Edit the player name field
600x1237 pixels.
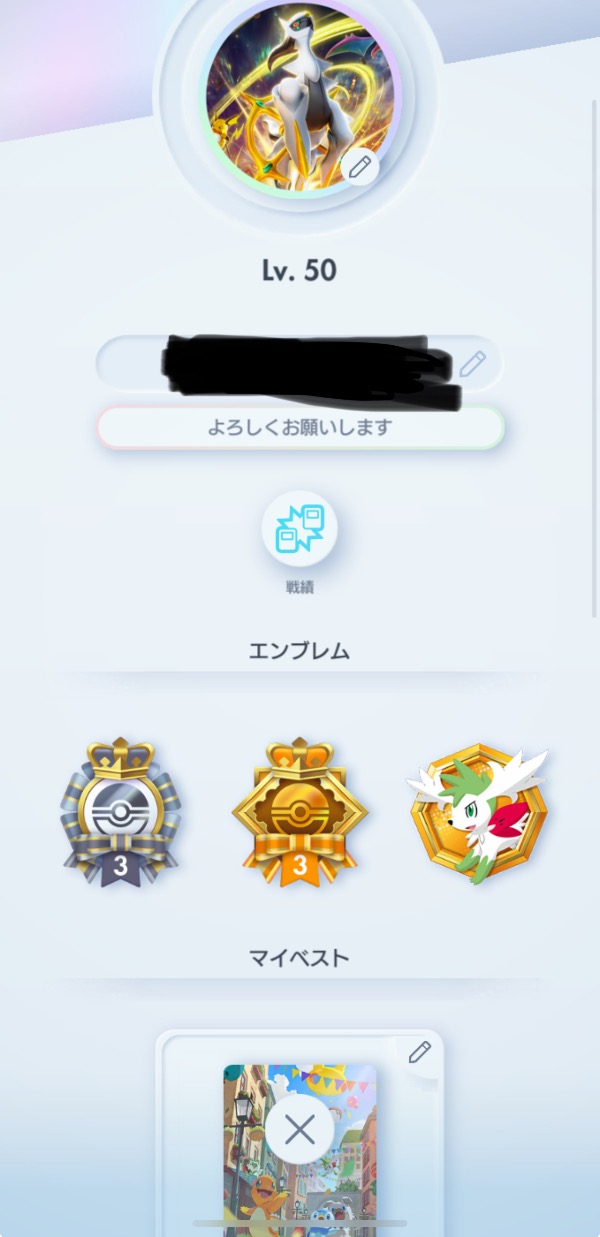click(472, 364)
